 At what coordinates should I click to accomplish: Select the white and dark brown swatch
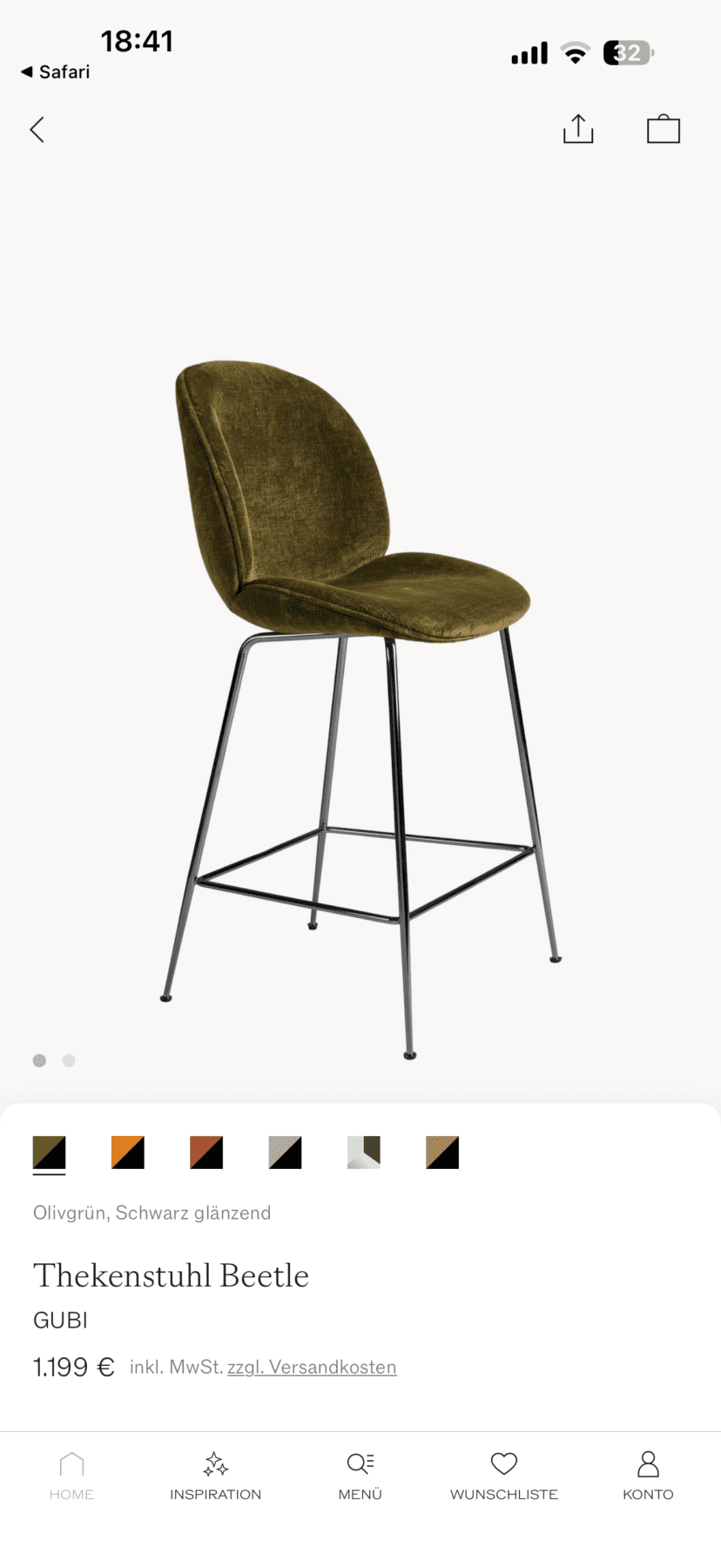[x=364, y=1152]
